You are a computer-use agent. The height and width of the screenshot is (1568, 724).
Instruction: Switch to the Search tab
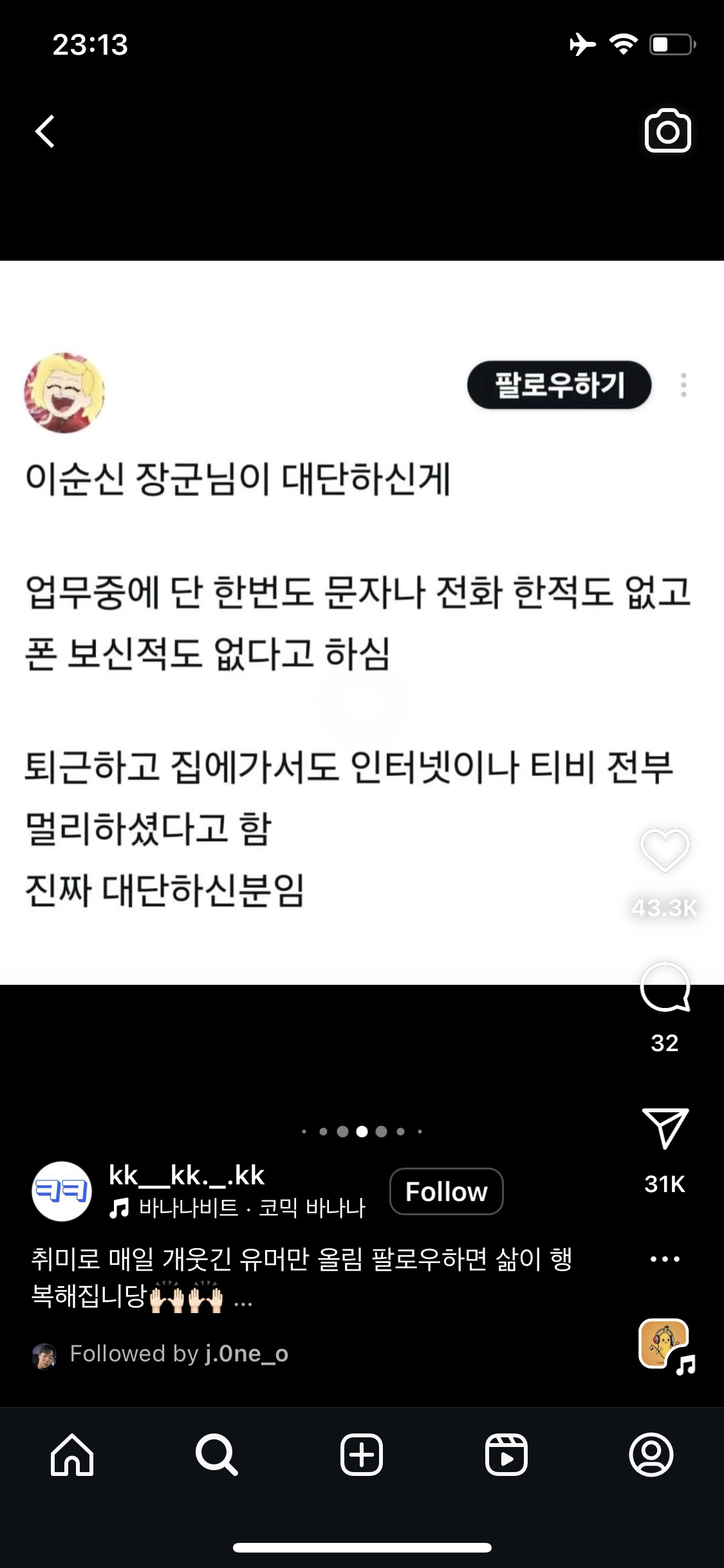click(217, 1455)
